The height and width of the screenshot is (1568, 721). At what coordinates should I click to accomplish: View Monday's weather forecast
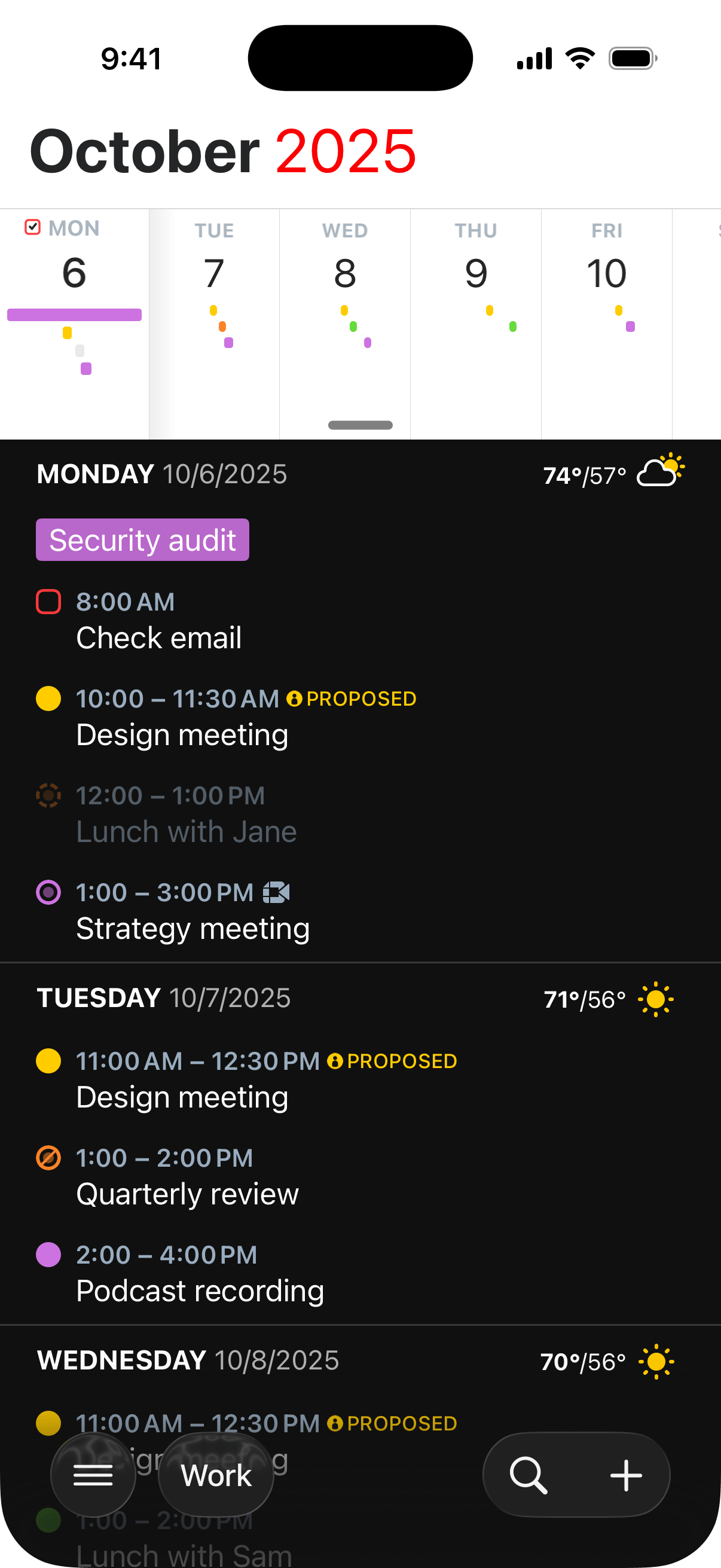[613, 475]
